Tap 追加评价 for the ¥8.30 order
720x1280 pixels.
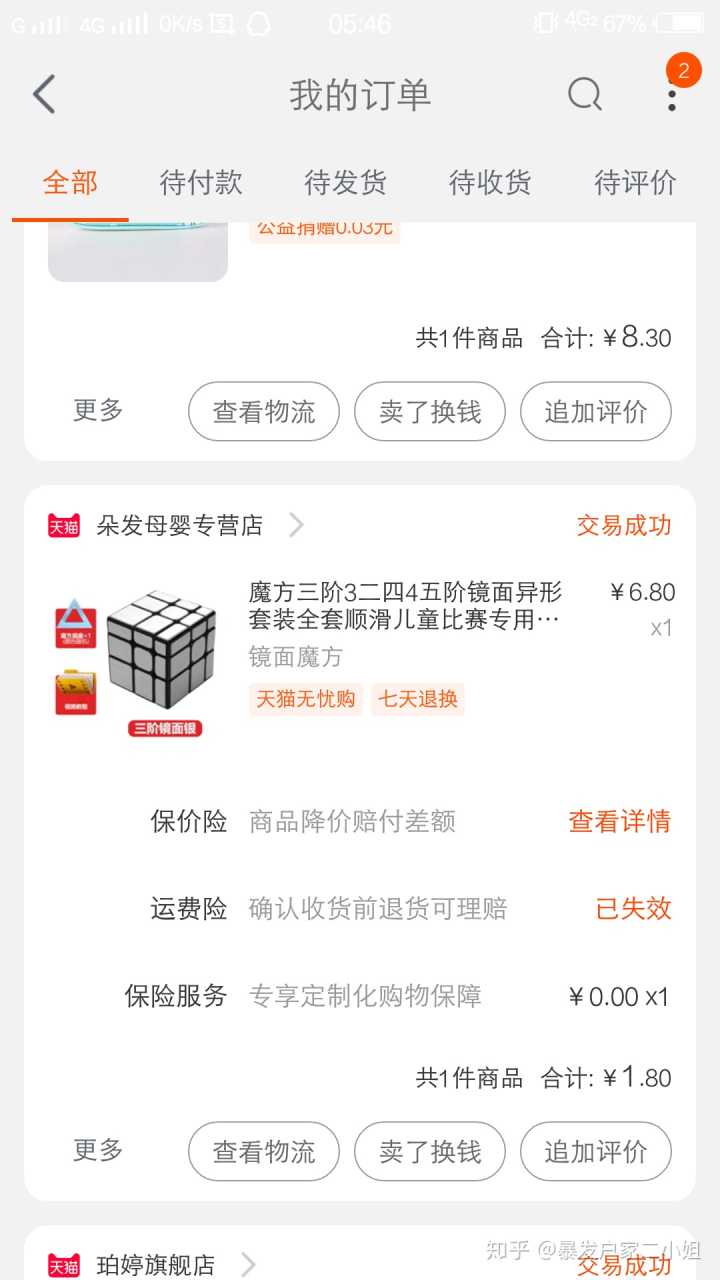point(596,411)
